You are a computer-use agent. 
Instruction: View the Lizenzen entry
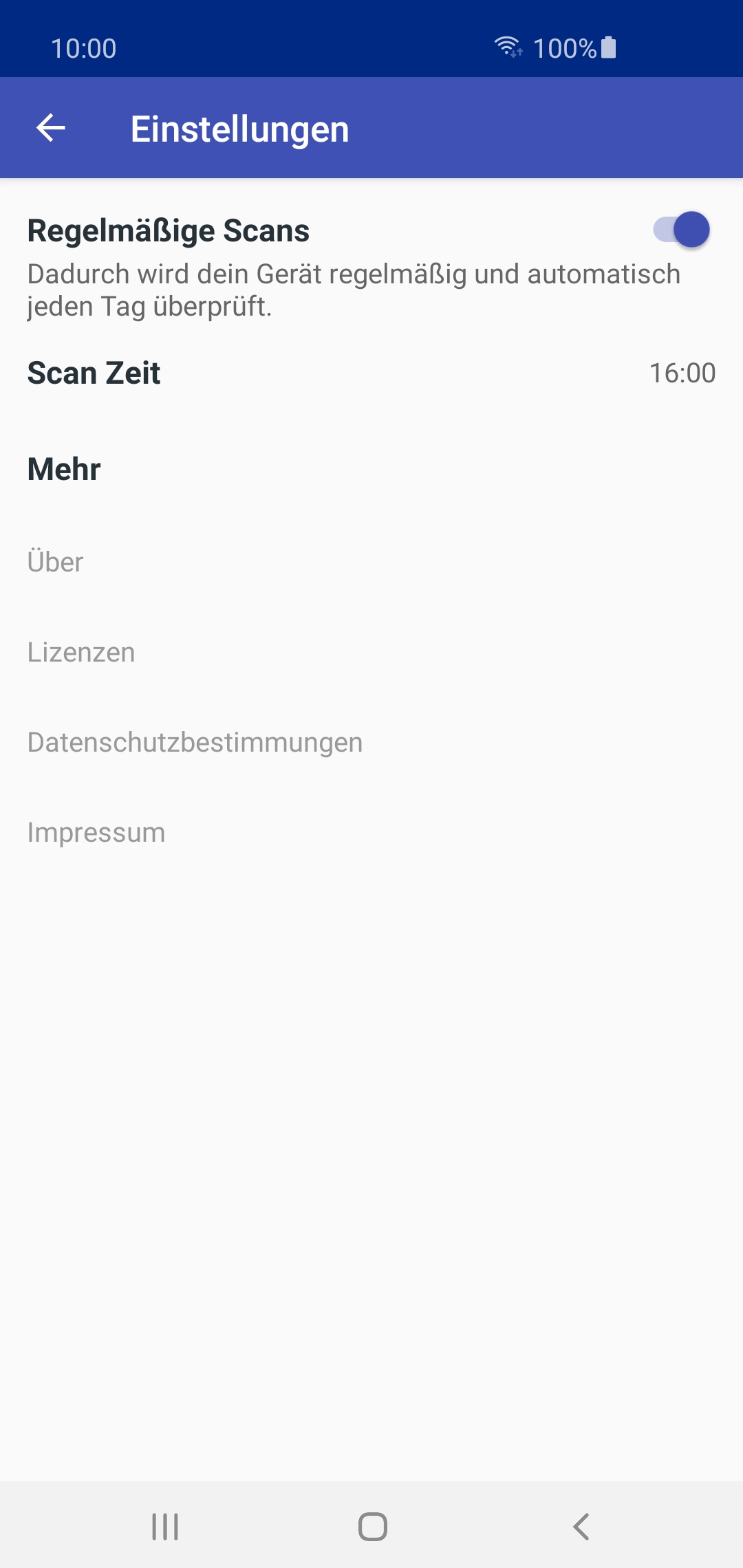point(371,652)
